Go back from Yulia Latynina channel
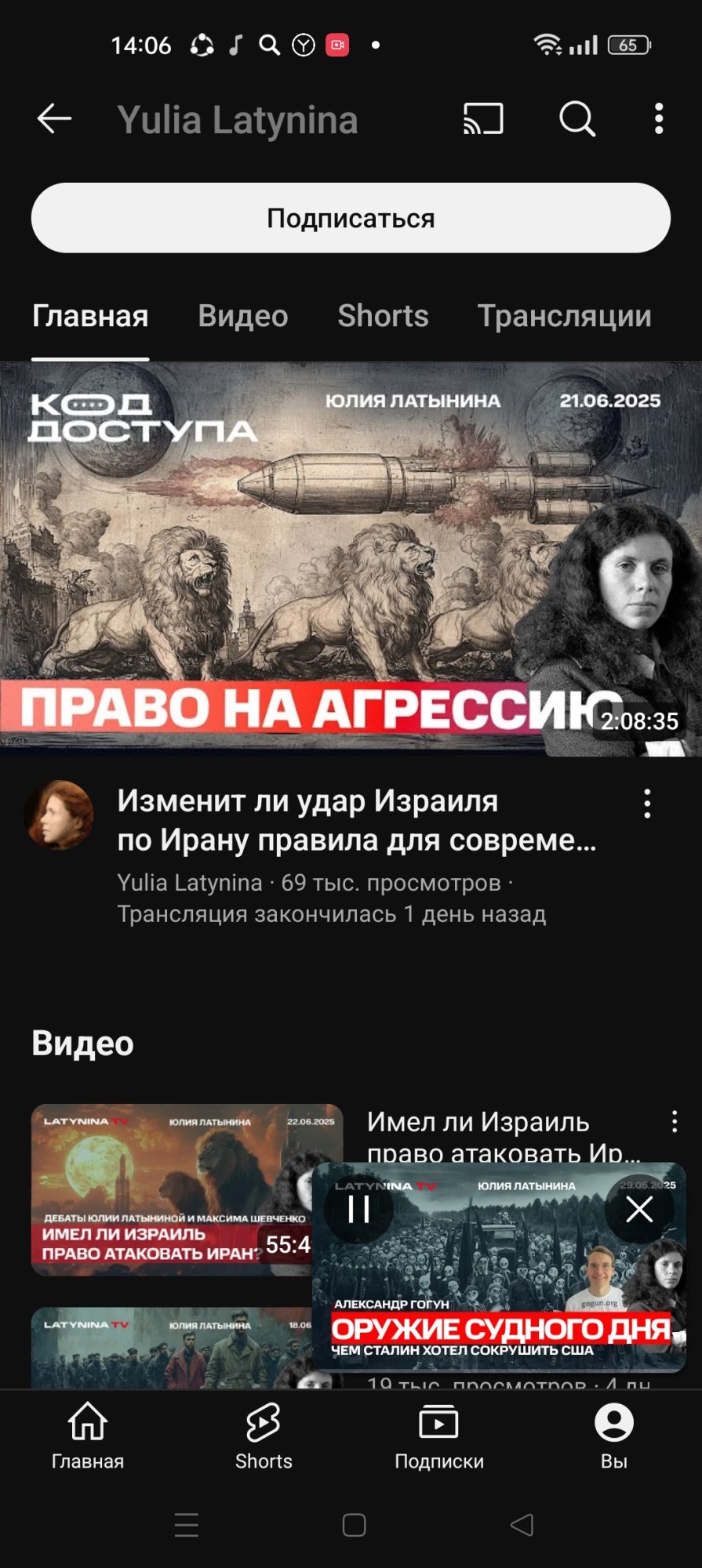Image resolution: width=702 pixels, height=1568 pixels. (54, 119)
